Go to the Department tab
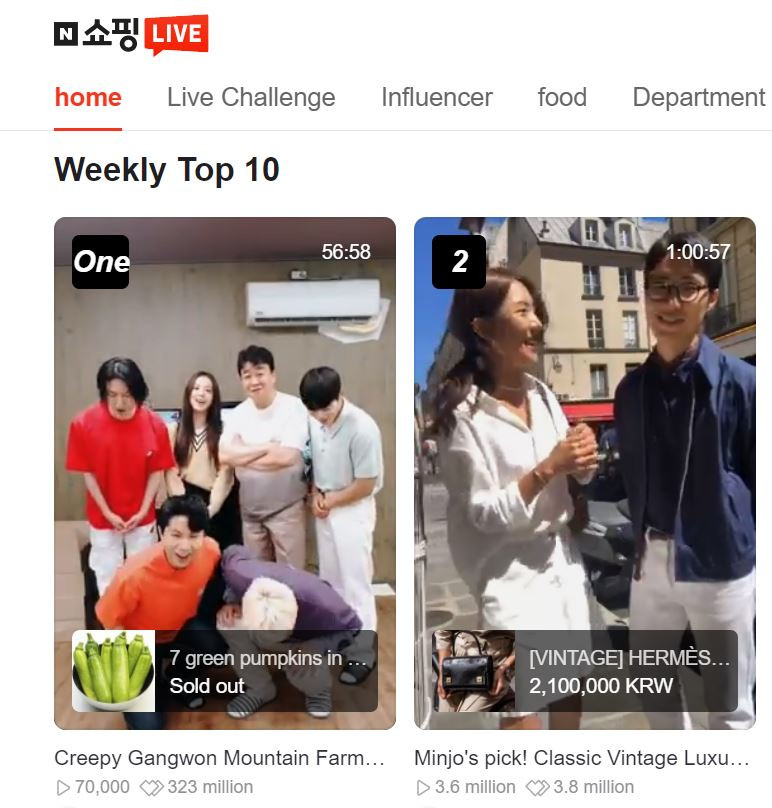The image size is (772, 808). (x=698, y=97)
